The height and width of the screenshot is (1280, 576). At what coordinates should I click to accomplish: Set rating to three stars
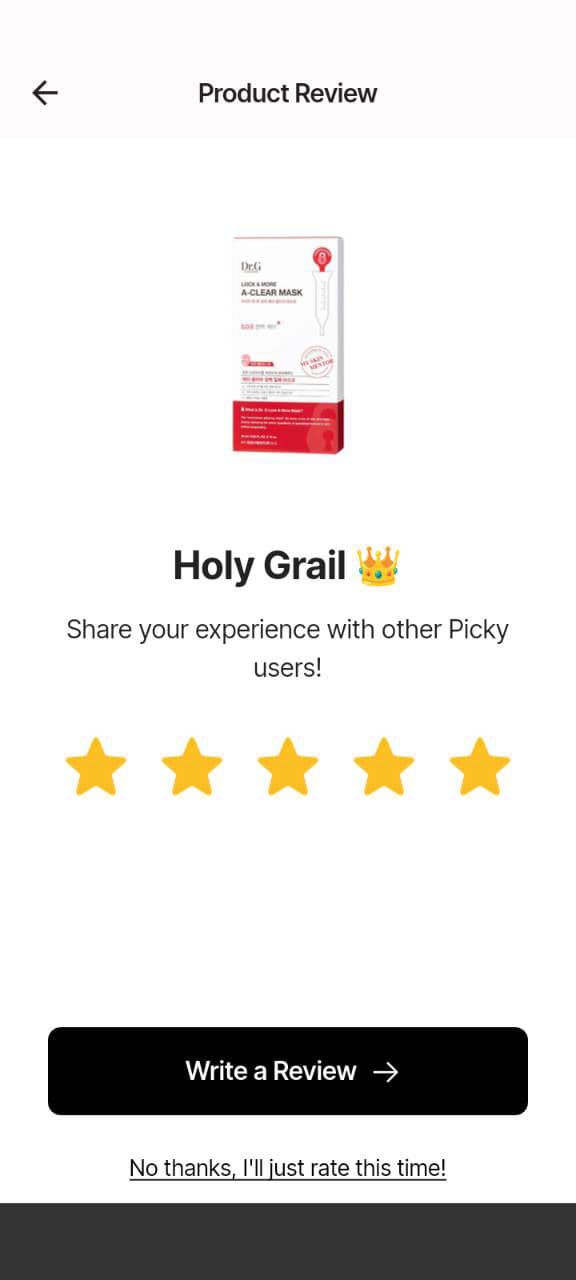tap(288, 767)
